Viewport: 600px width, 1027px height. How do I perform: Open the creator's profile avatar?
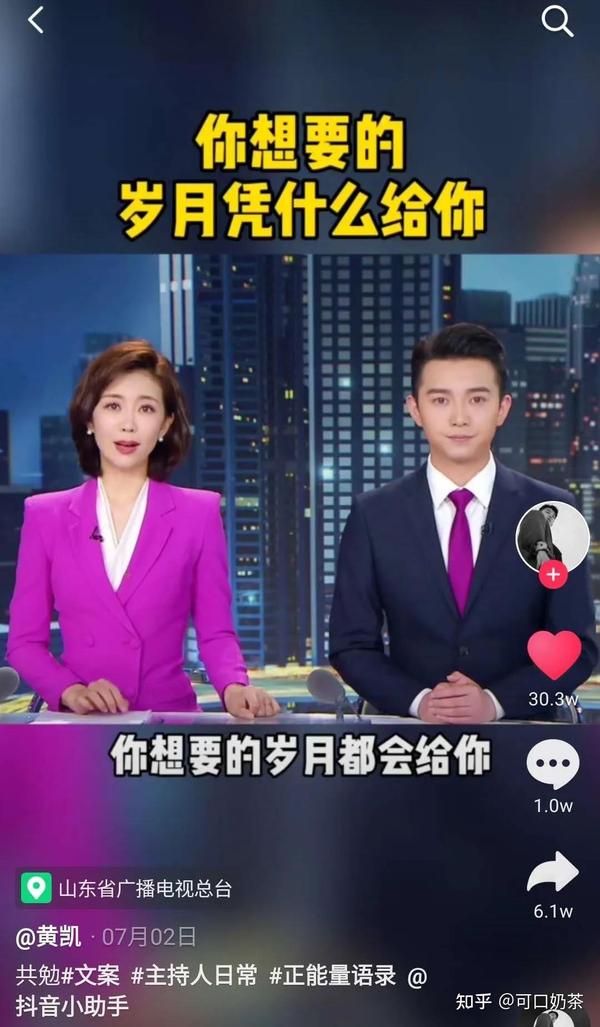551,536
